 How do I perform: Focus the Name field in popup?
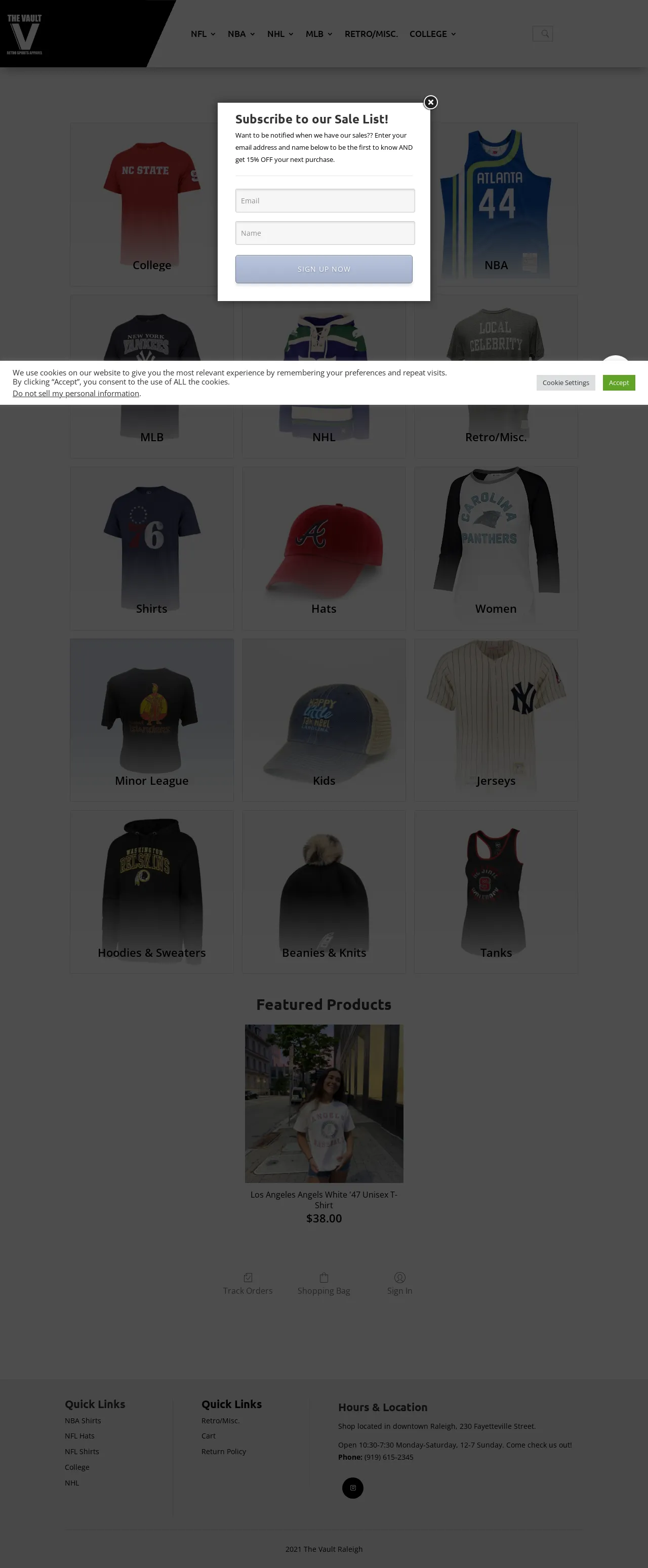pyautogui.click(x=325, y=233)
